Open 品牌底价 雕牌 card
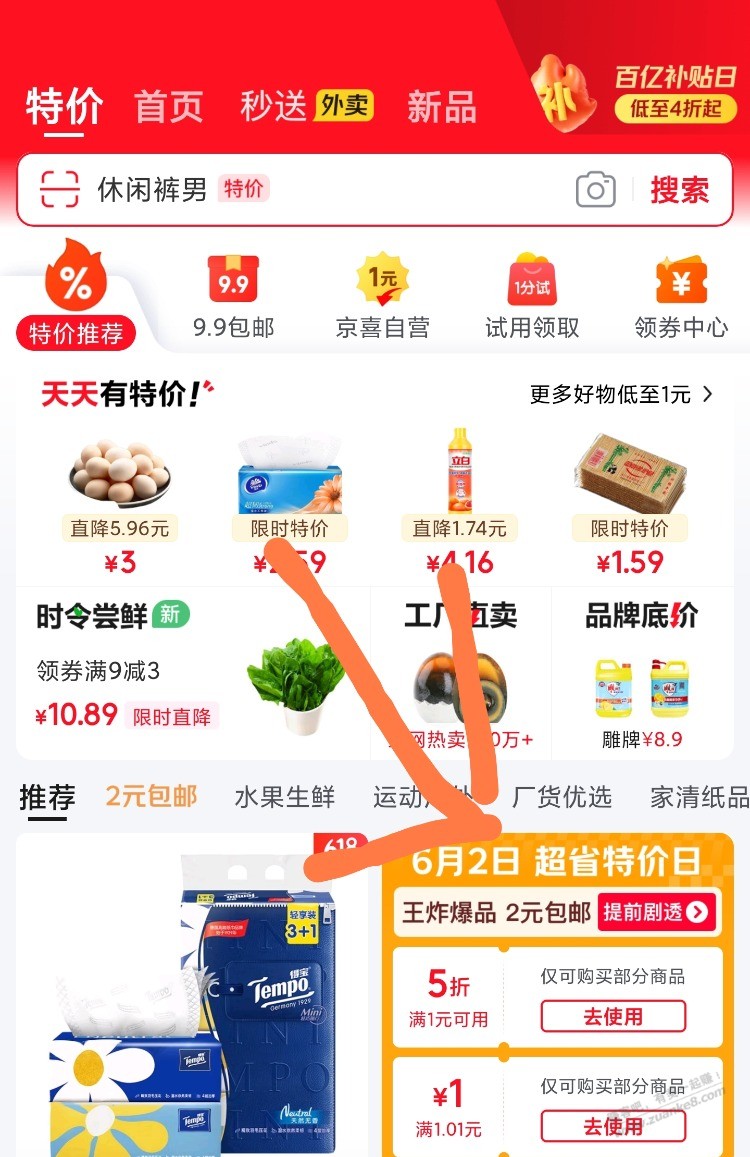Screen dimensions: 750x1157 641,670
